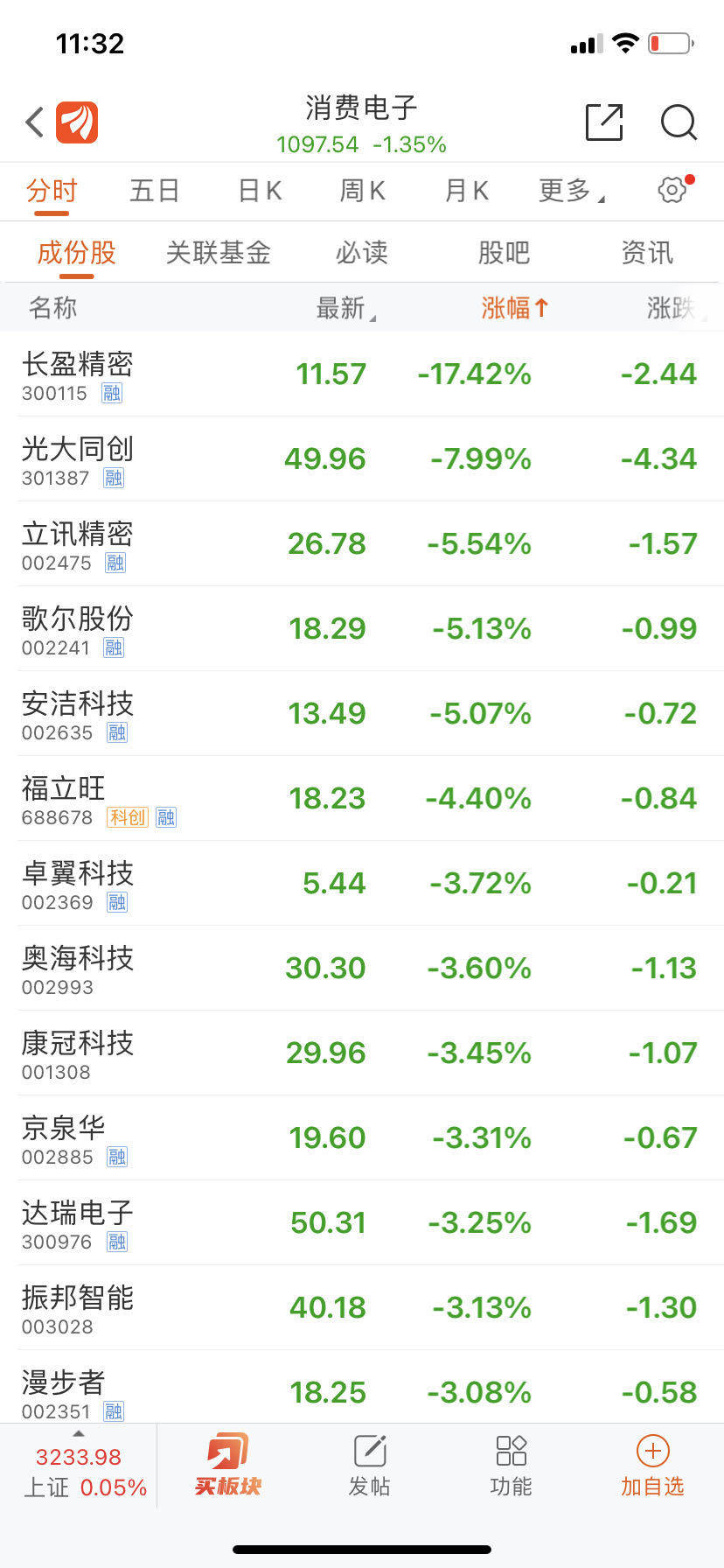Tap 发帖 compose post icon
The height and width of the screenshot is (1568, 724).
(x=368, y=1464)
